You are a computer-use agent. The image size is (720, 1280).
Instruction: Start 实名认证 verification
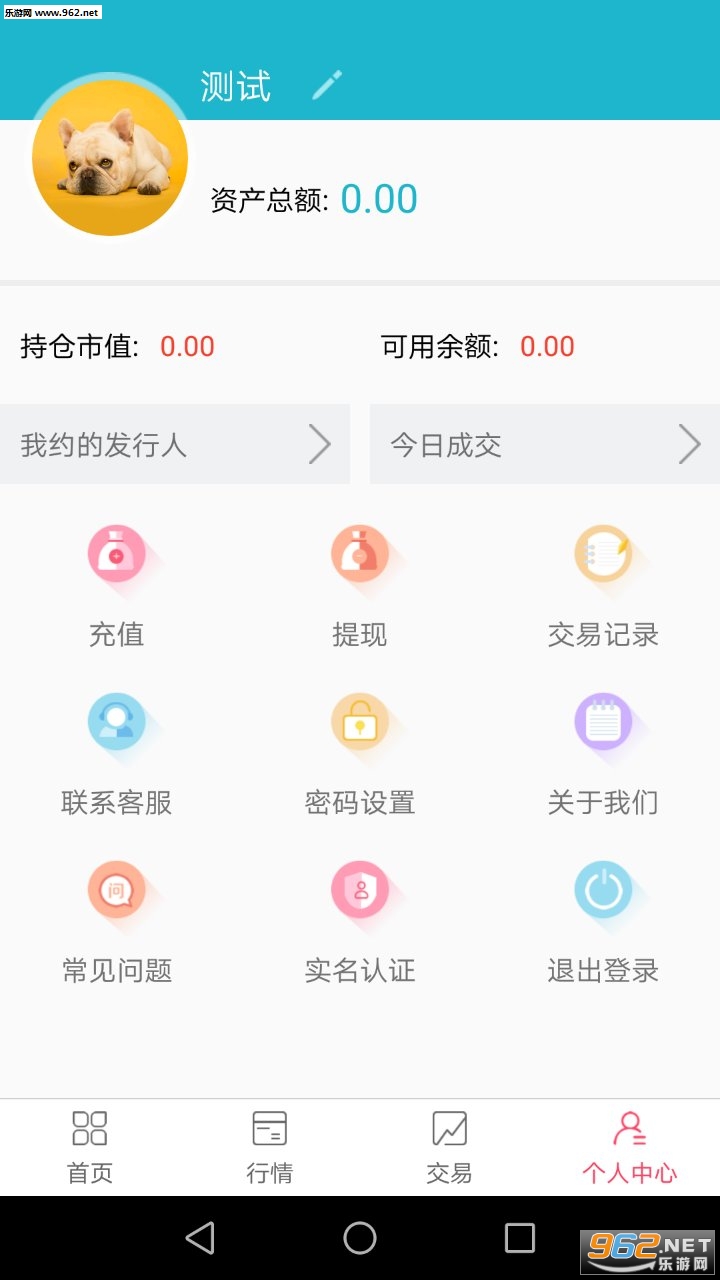[360, 922]
